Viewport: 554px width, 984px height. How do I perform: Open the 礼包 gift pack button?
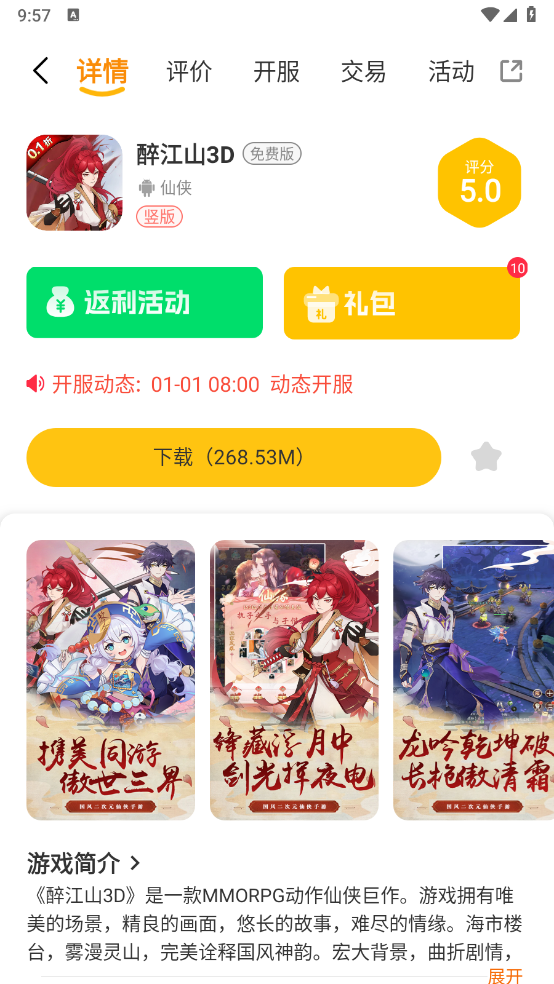click(402, 303)
